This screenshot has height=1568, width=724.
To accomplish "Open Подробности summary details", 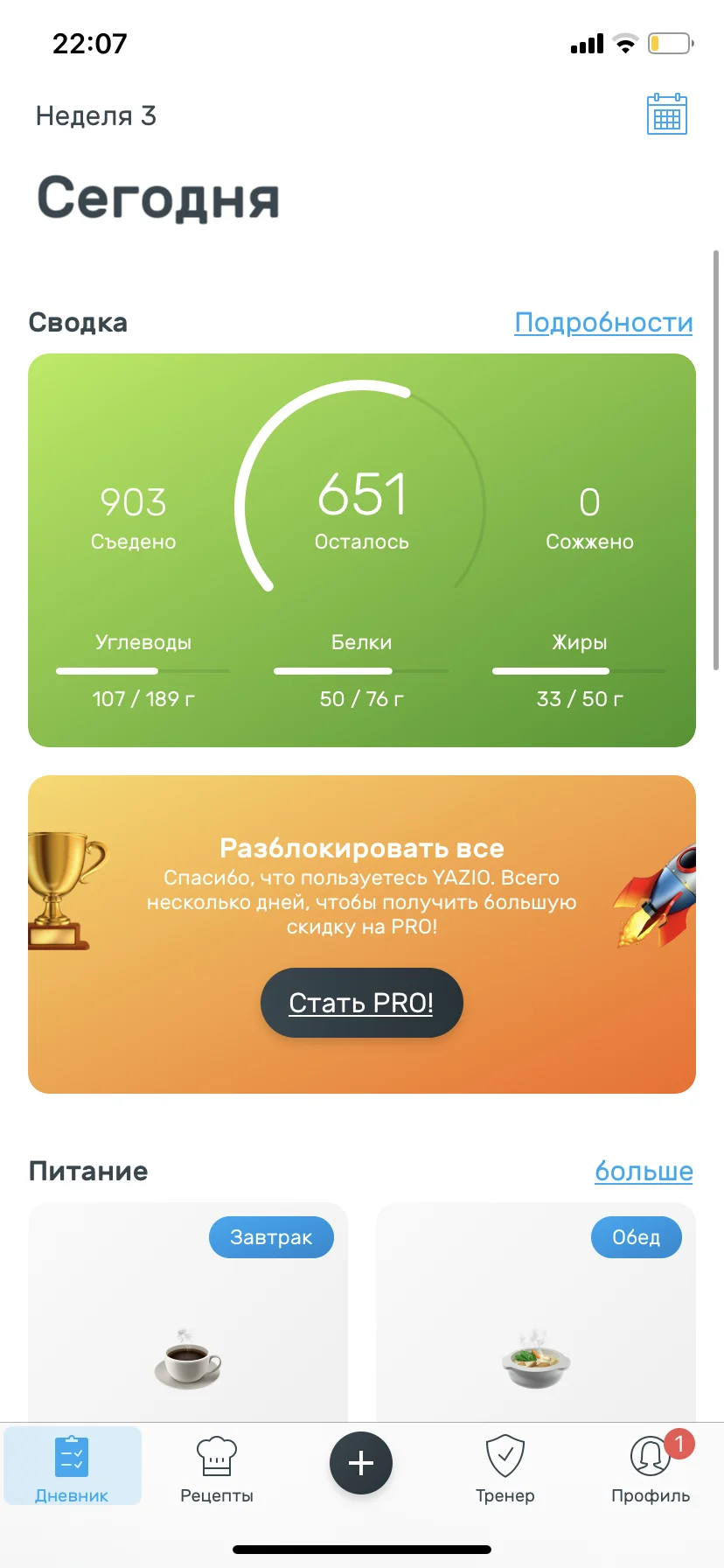I will (x=603, y=322).
